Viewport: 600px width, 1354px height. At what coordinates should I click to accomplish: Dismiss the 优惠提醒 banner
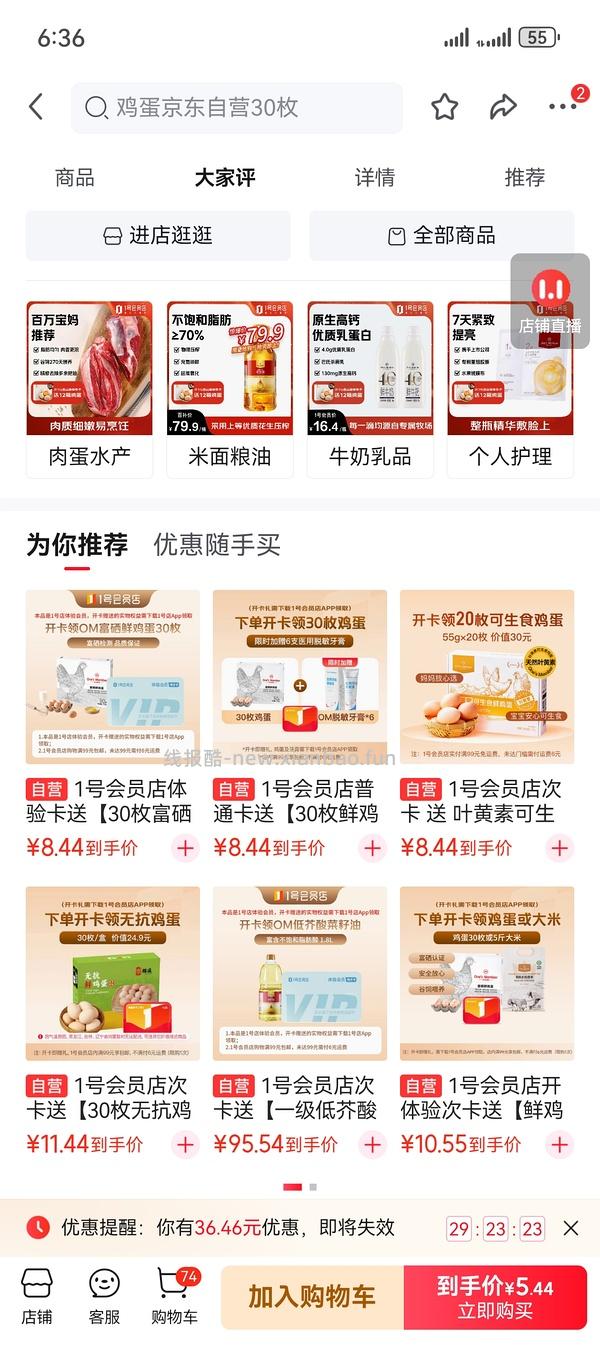coord(571,1228)
